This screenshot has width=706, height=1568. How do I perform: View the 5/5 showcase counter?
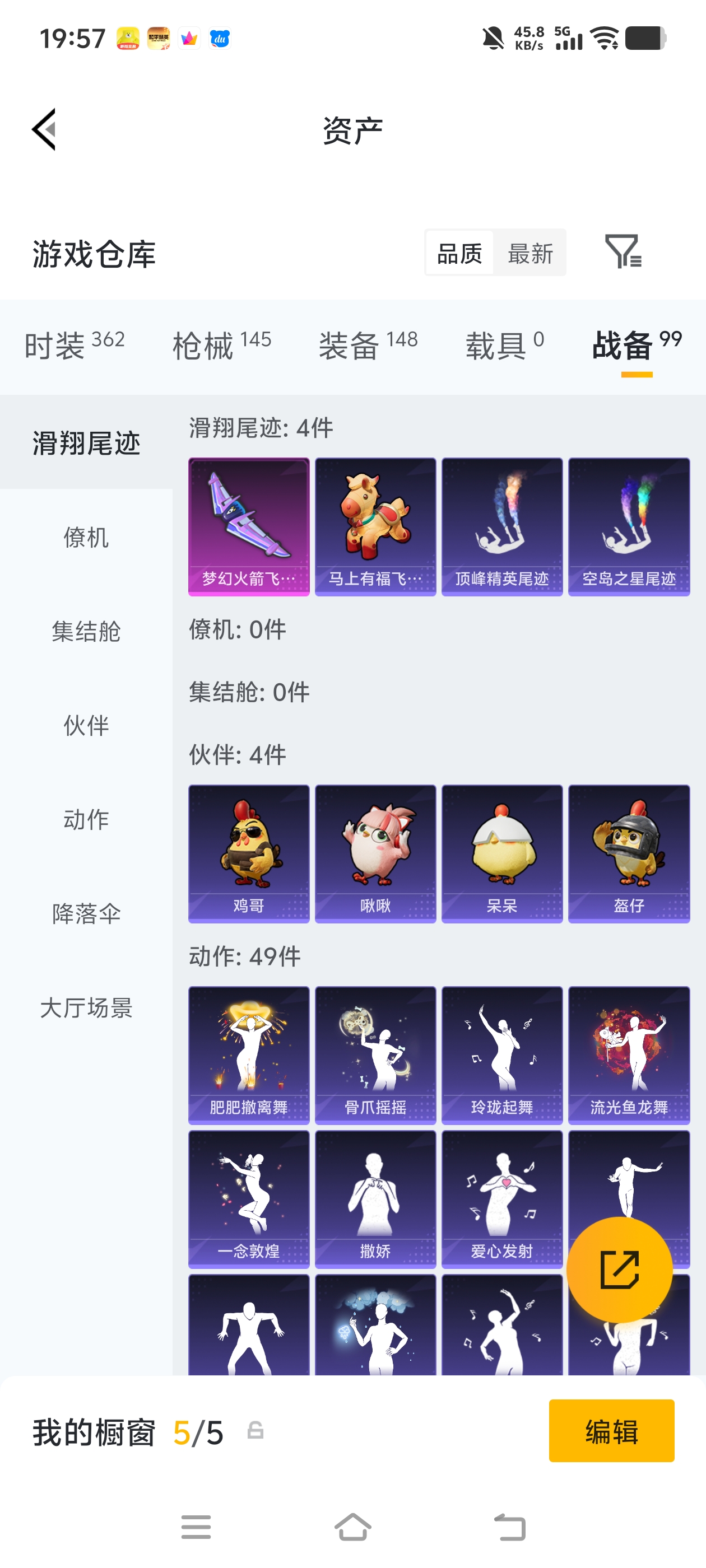(x=197, y=1432)
